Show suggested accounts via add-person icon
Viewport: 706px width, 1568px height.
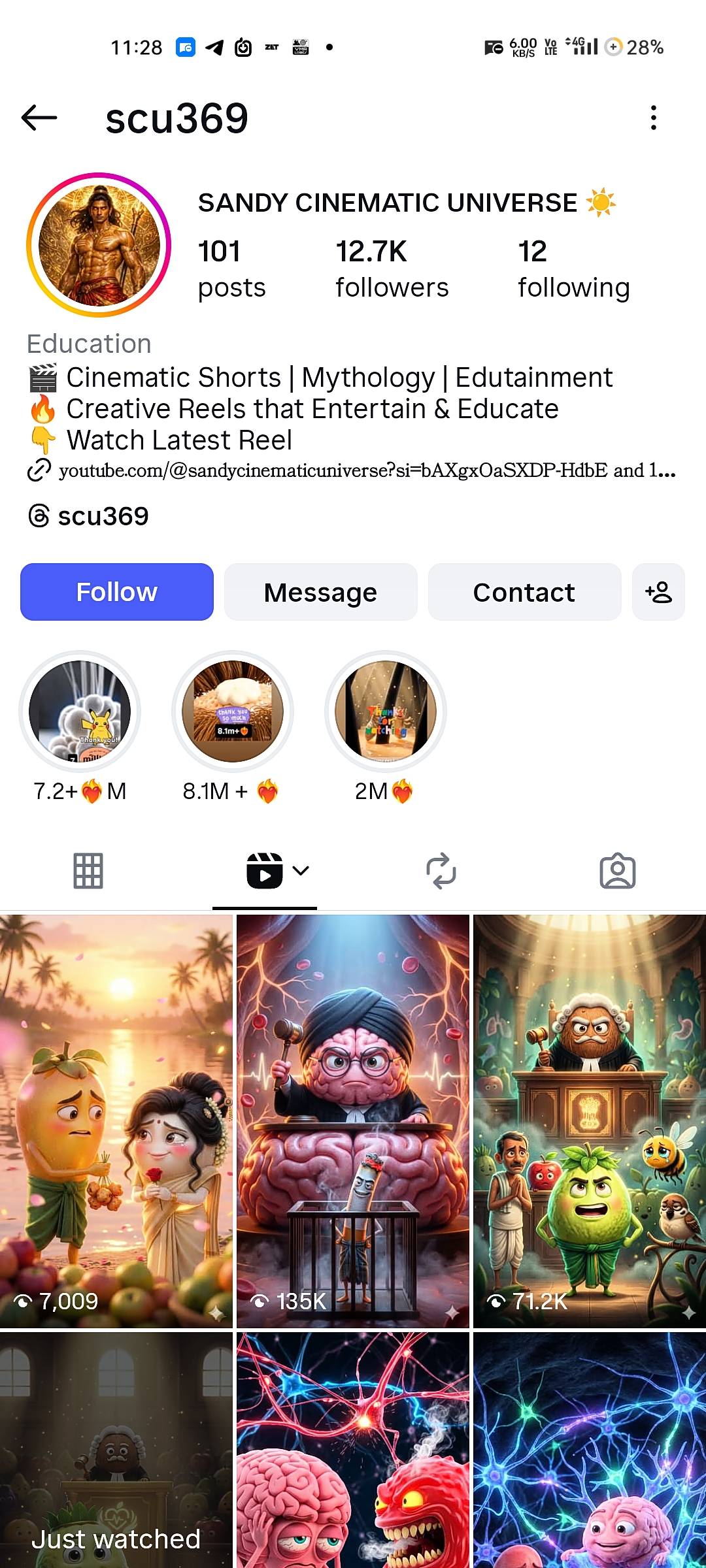point(658,592)
